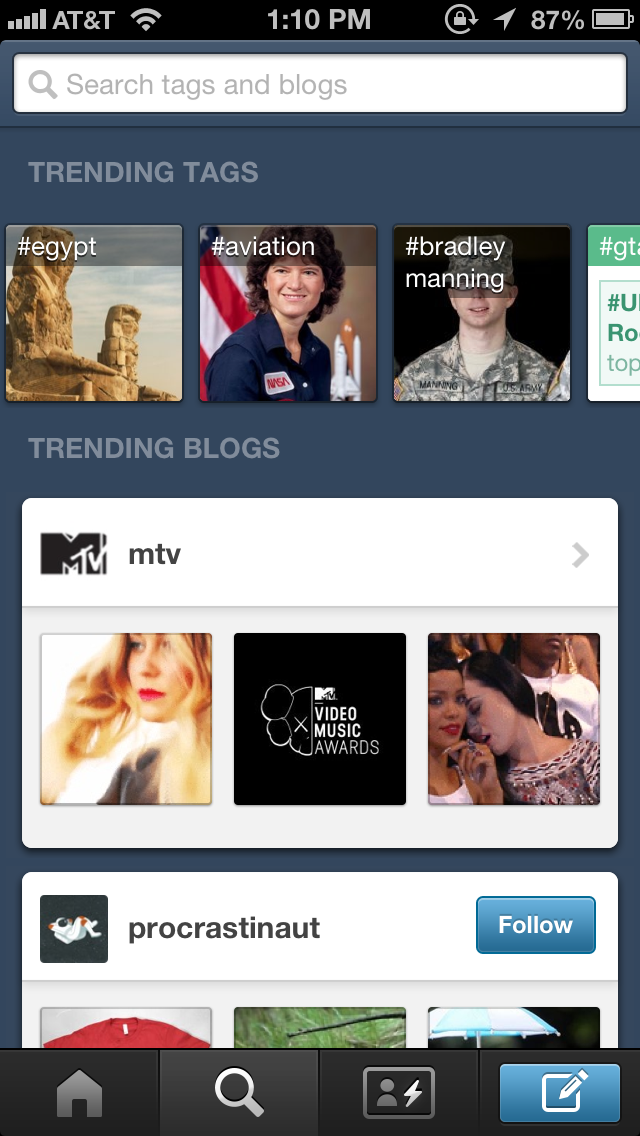
Task: Follow the procrastinaut blog
Action: [536, 925]
